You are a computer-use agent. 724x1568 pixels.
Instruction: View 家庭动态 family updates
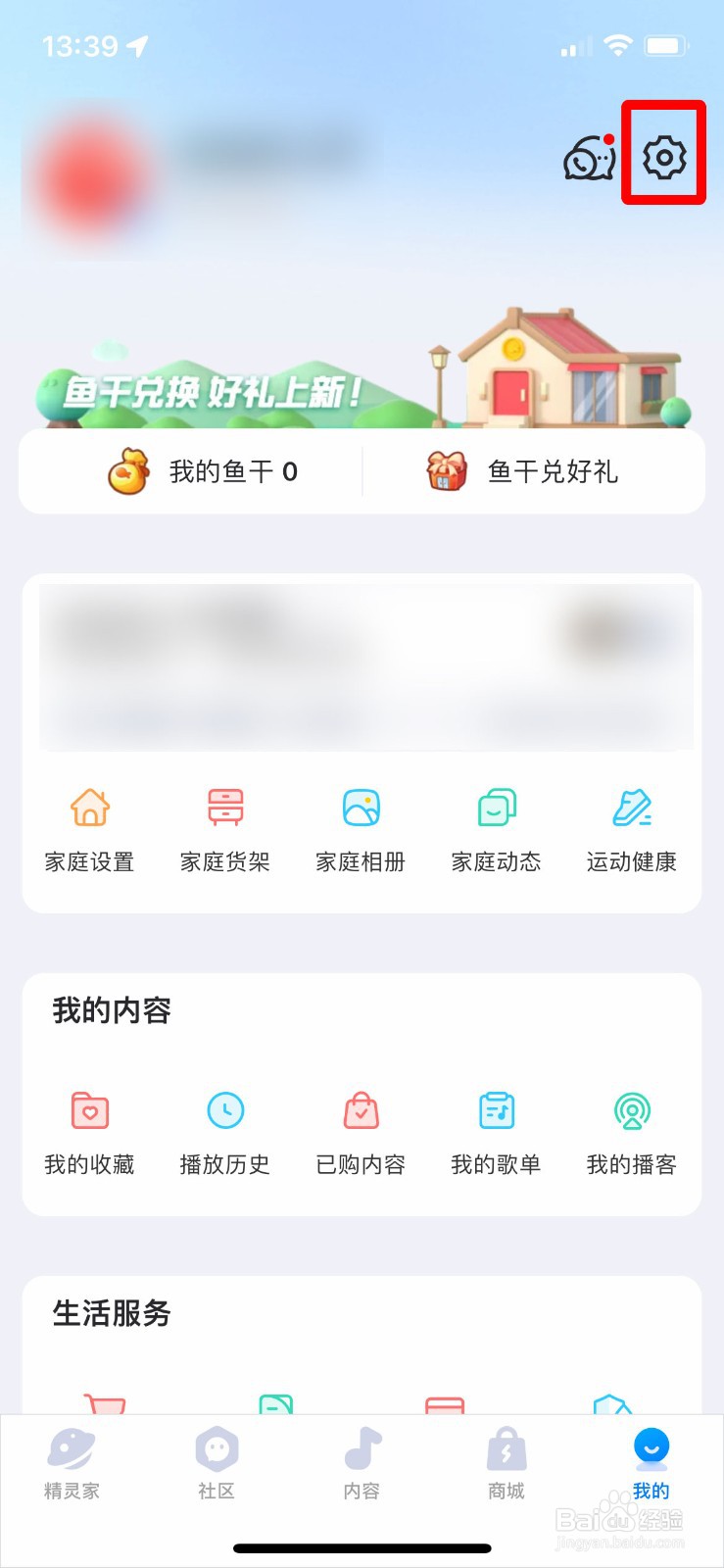click(x=495, y=828)
